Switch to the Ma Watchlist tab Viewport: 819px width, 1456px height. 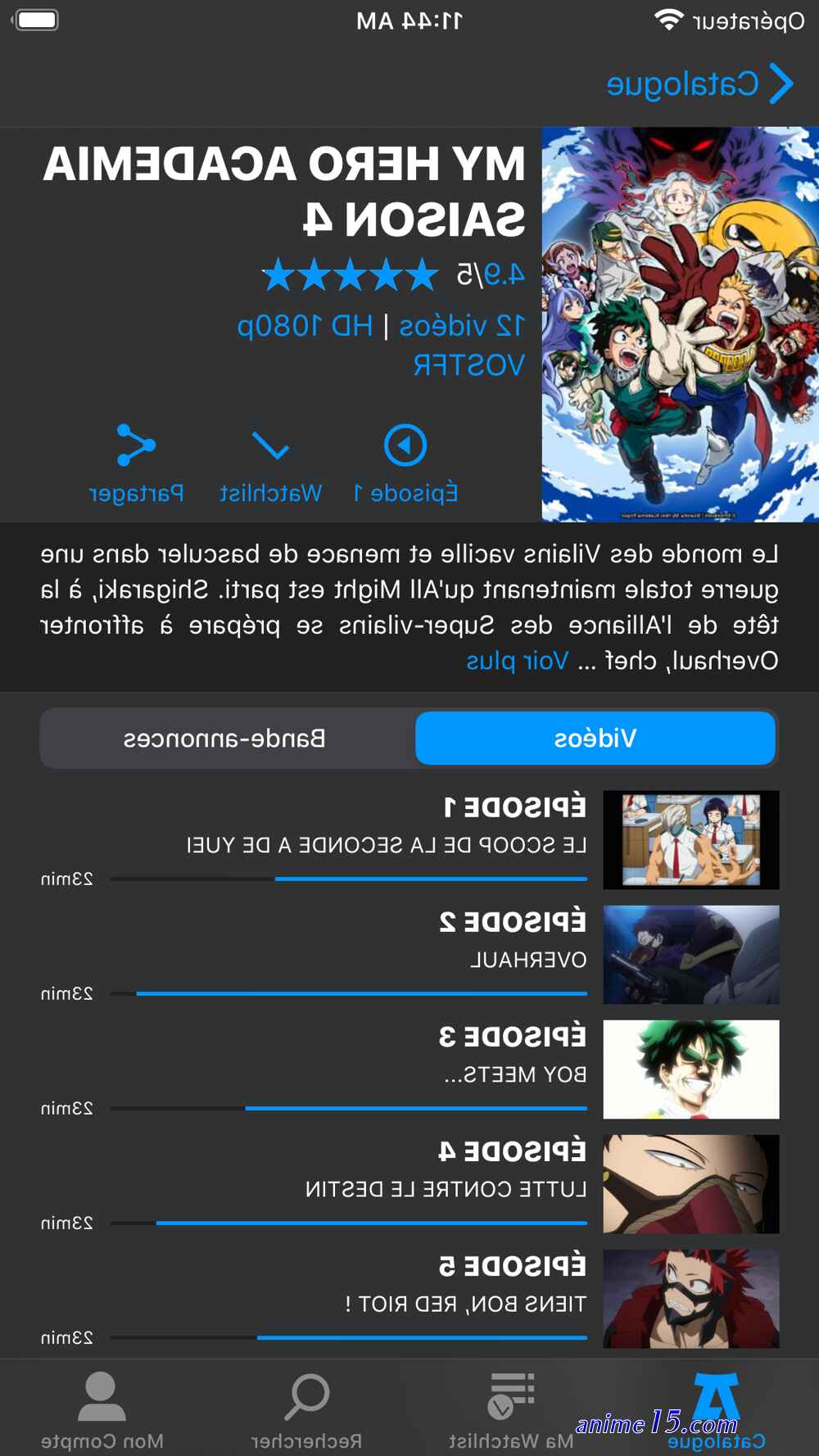pos(511,1410)
